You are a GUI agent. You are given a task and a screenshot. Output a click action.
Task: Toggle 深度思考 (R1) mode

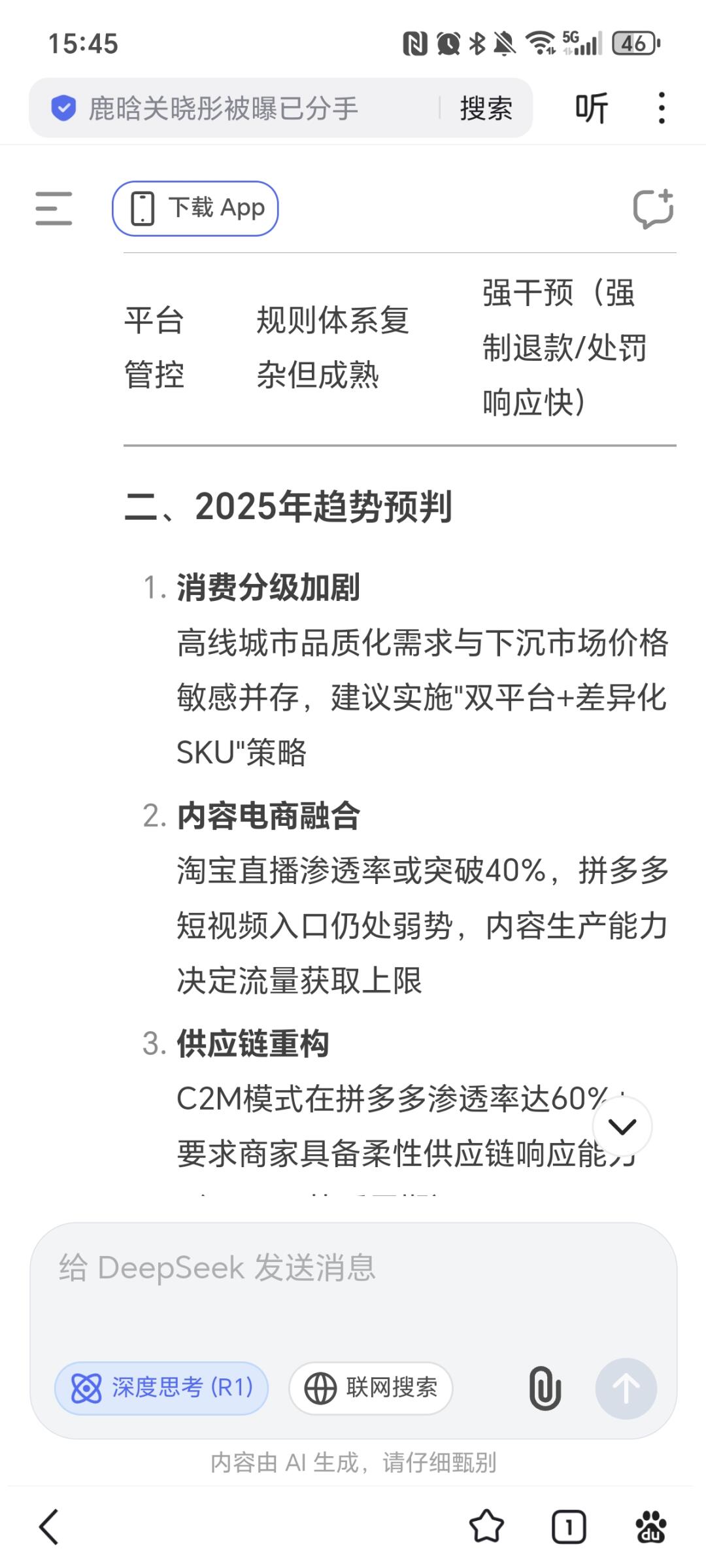point(161,1388)
